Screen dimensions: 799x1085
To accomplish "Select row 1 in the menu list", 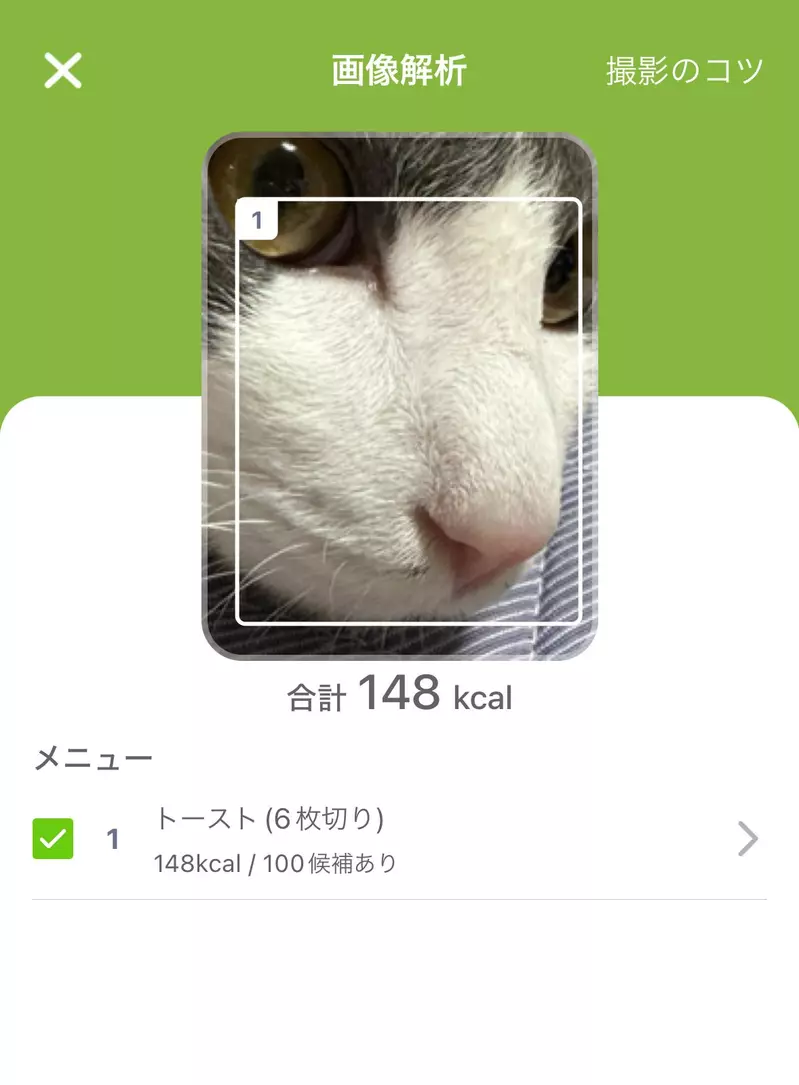I will (400, 838).
